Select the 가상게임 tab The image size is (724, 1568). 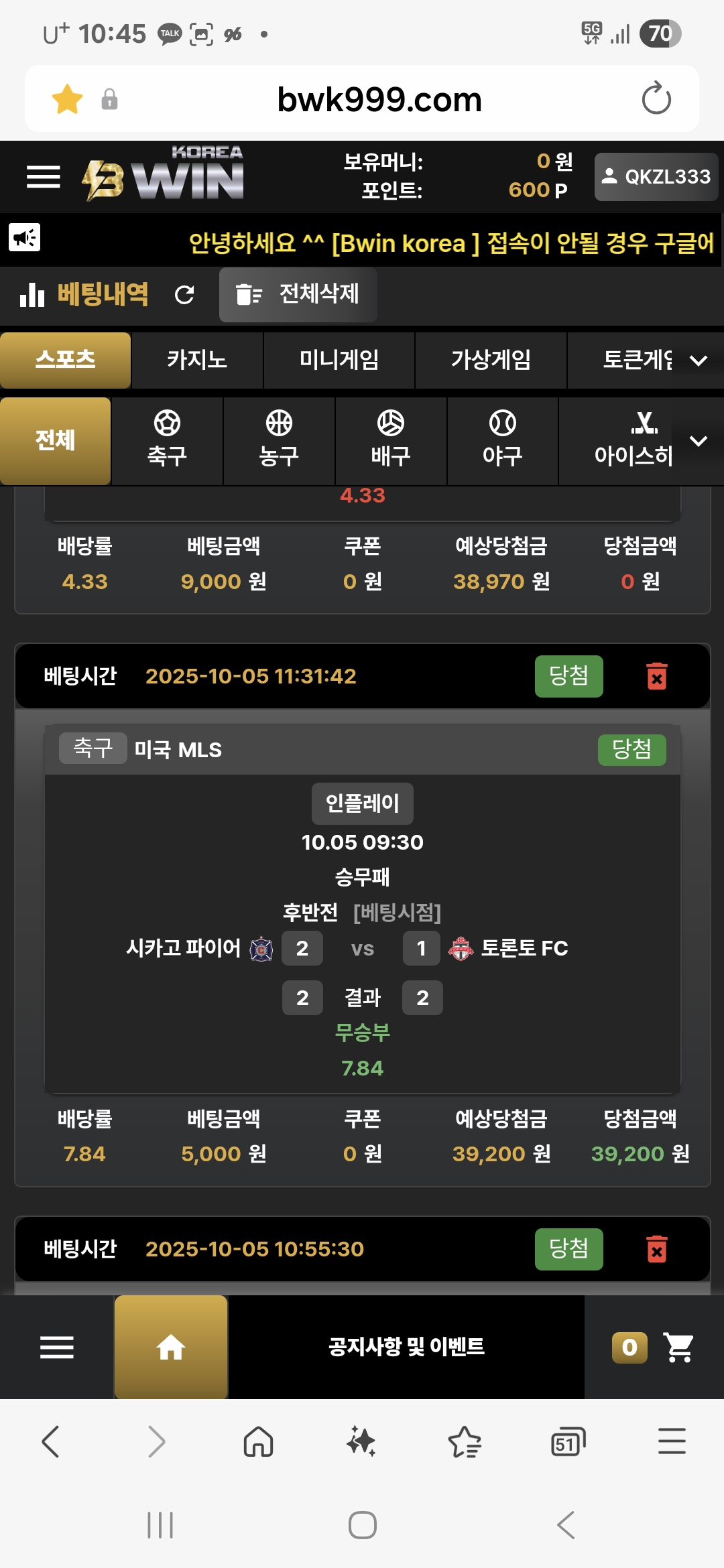(x=491, y=360)
